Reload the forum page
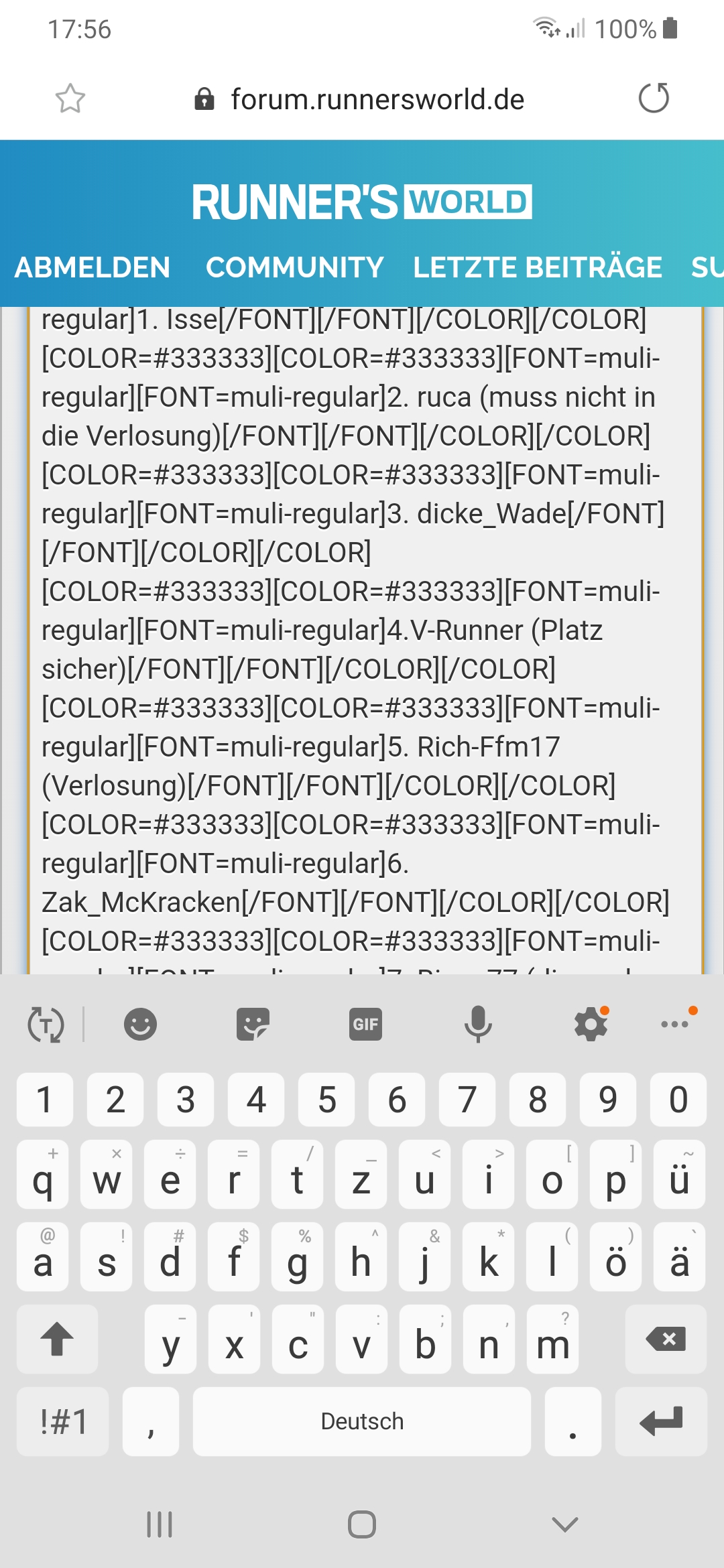Screen dimensions: 724x1568 tap(654, 99)
